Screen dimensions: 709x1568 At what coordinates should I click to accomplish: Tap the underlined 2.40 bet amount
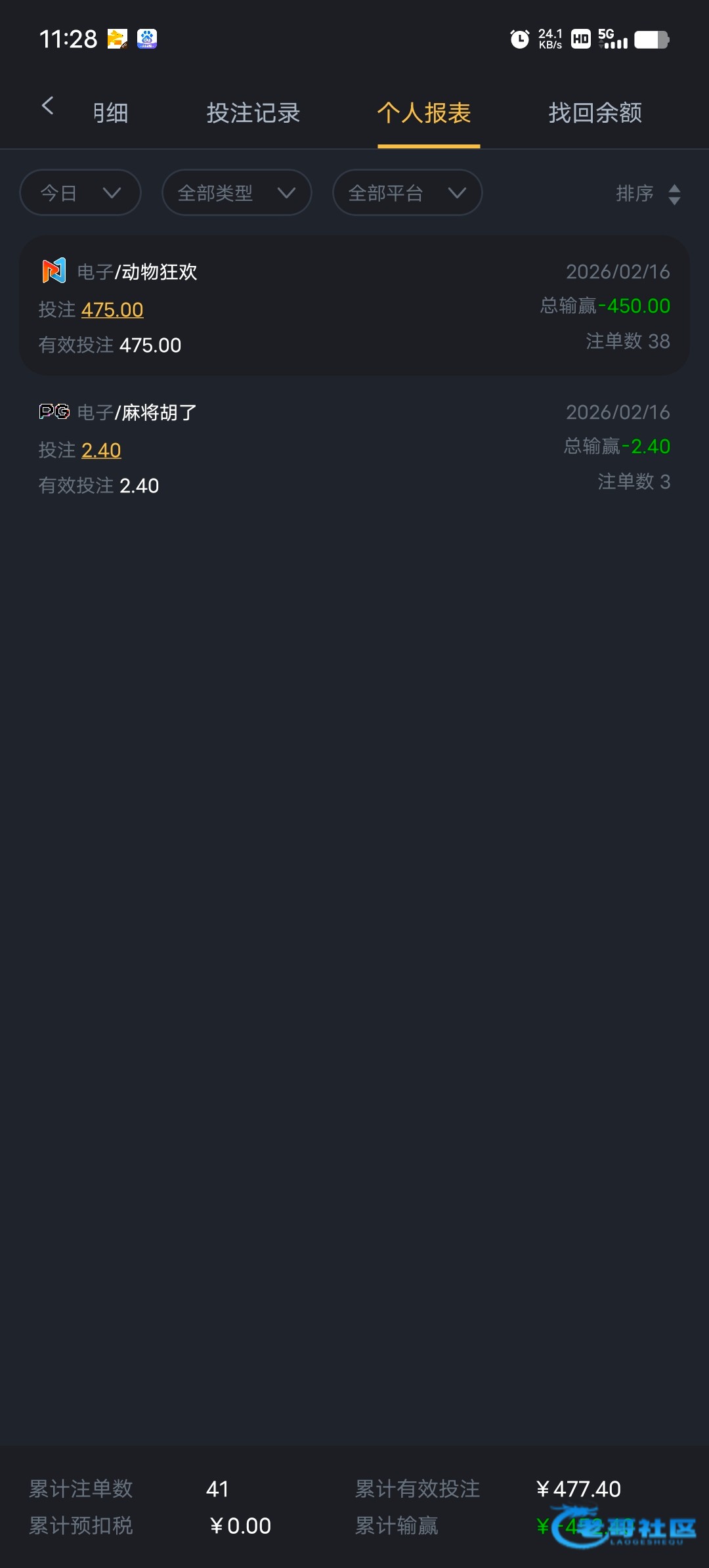pos(101,450)
